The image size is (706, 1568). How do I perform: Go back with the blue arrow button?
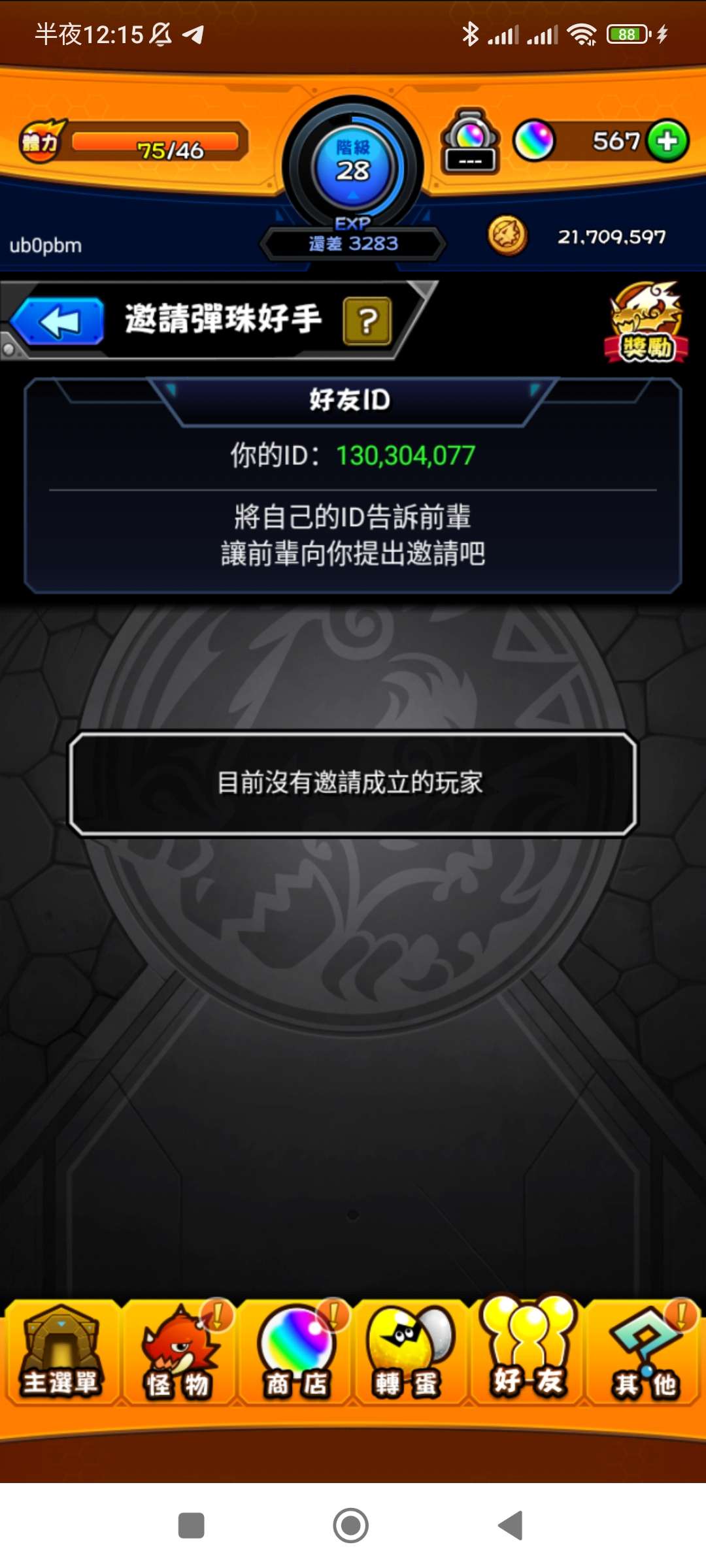[x=59, y=321]
